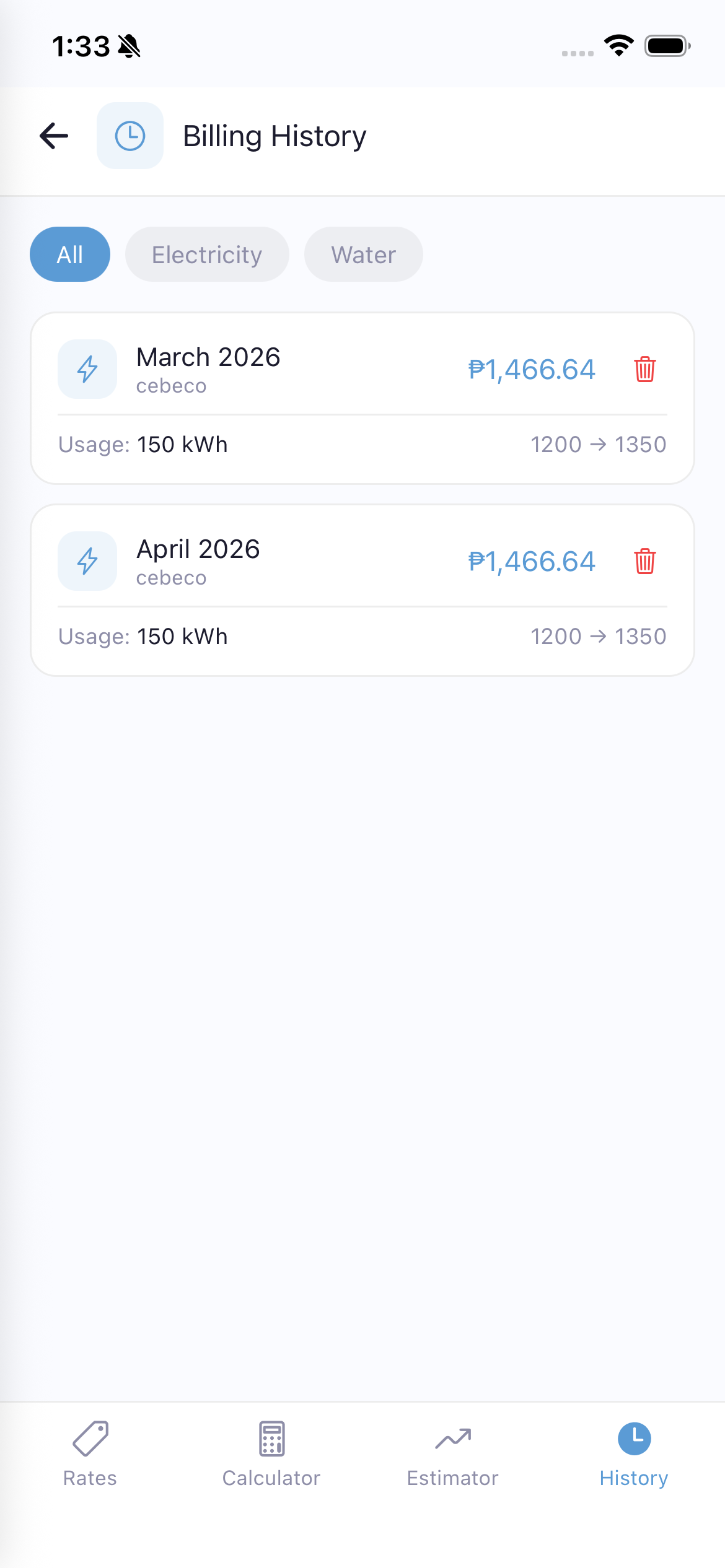Click the back arrow to leave Billing History
Image resolution: width=725 pixels, height=1568 pixels.
53,136
